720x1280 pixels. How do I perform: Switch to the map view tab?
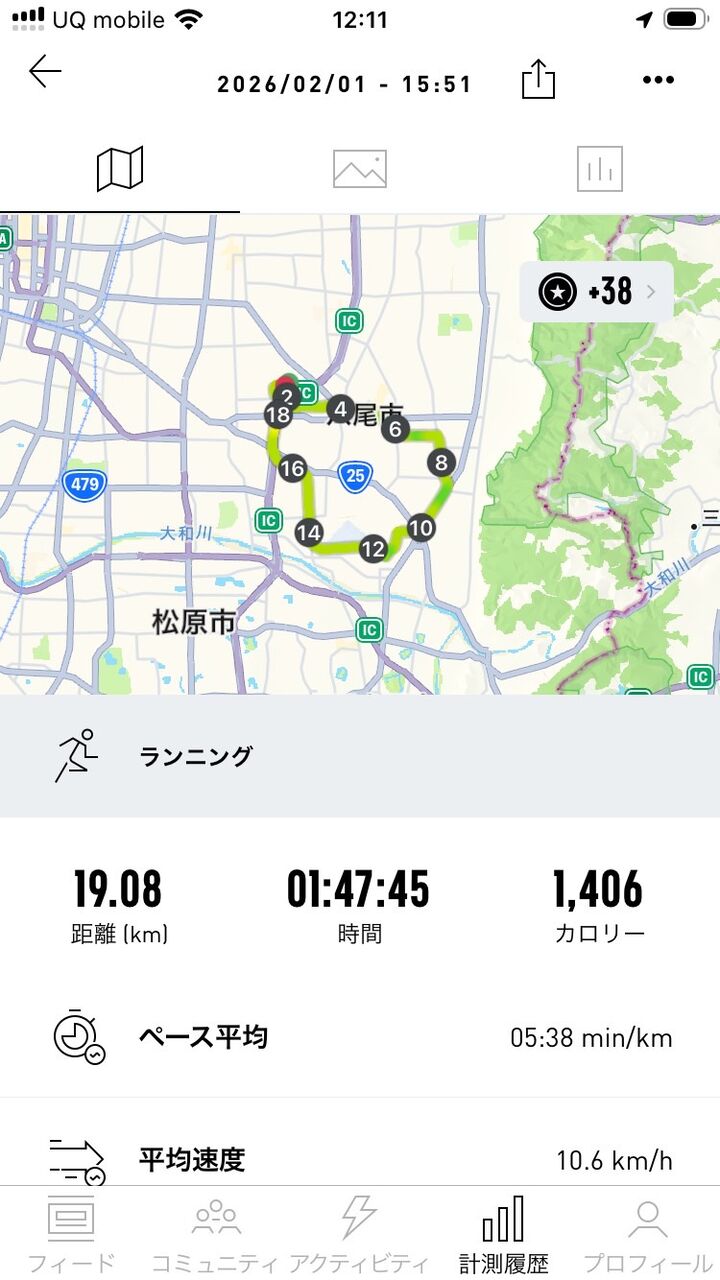pyautogui.click(x=120, y=169)
